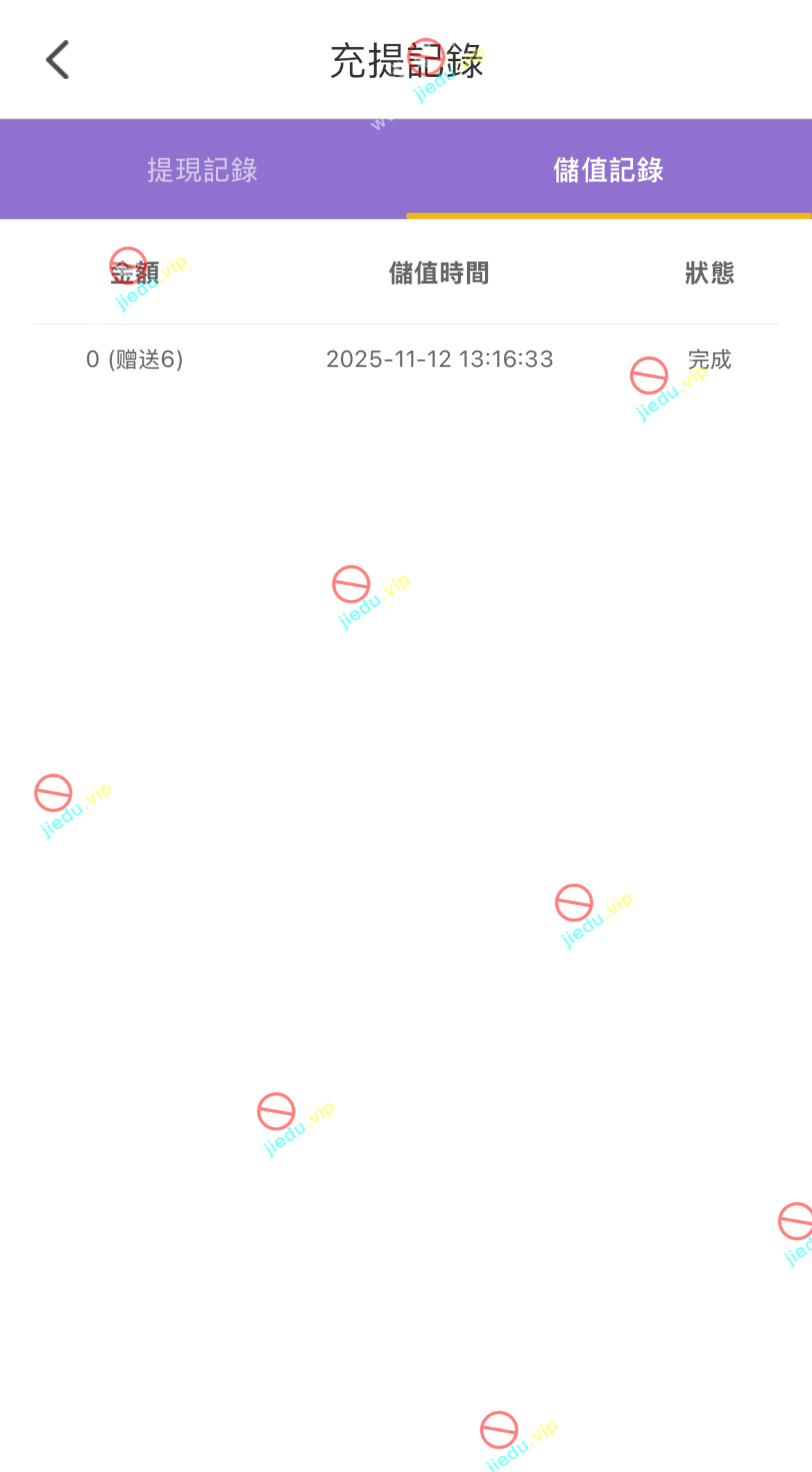Switch to the 提現記錄 tab
The height and width of the screenshot is (1472, 812).
[202, 170]
